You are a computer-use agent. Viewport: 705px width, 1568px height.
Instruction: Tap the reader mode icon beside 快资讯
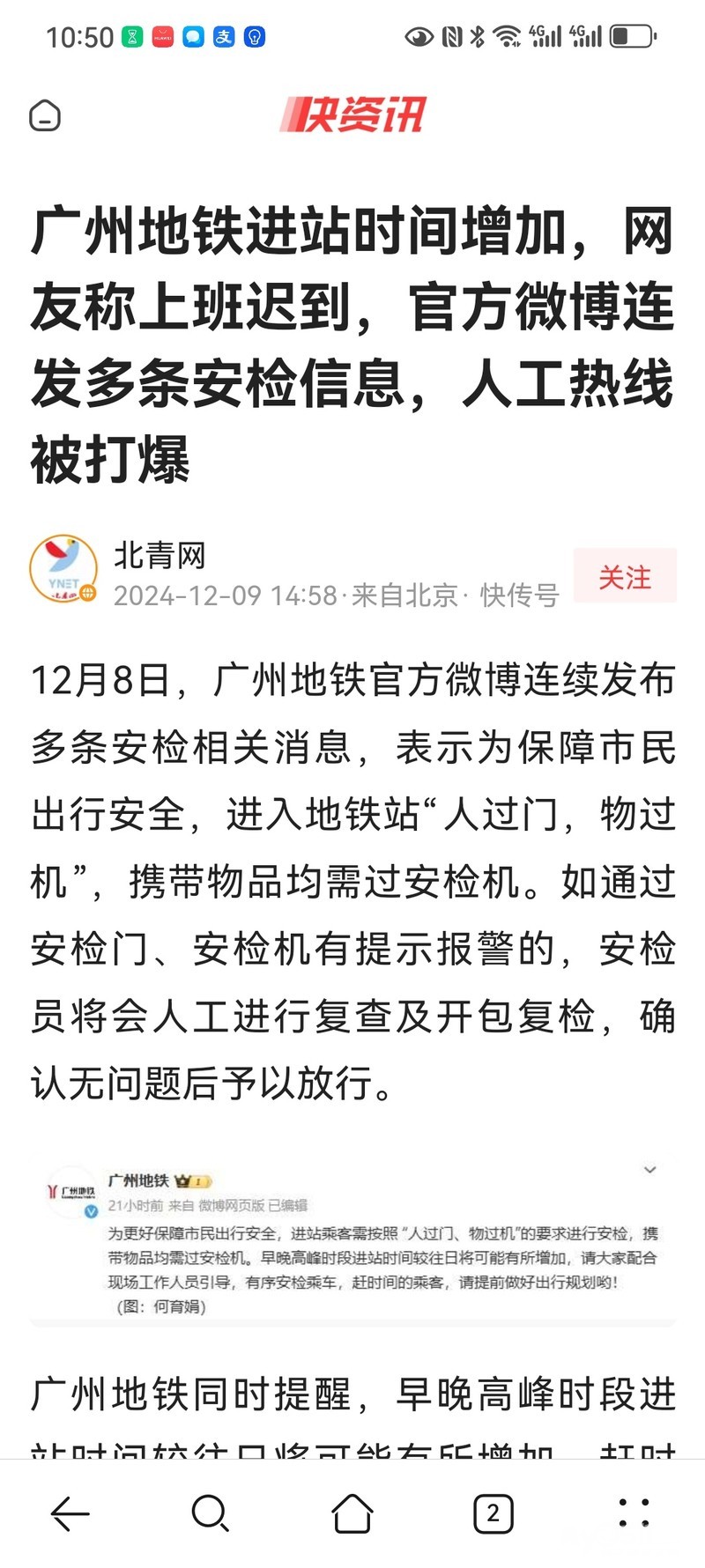(x=45, y=115)
